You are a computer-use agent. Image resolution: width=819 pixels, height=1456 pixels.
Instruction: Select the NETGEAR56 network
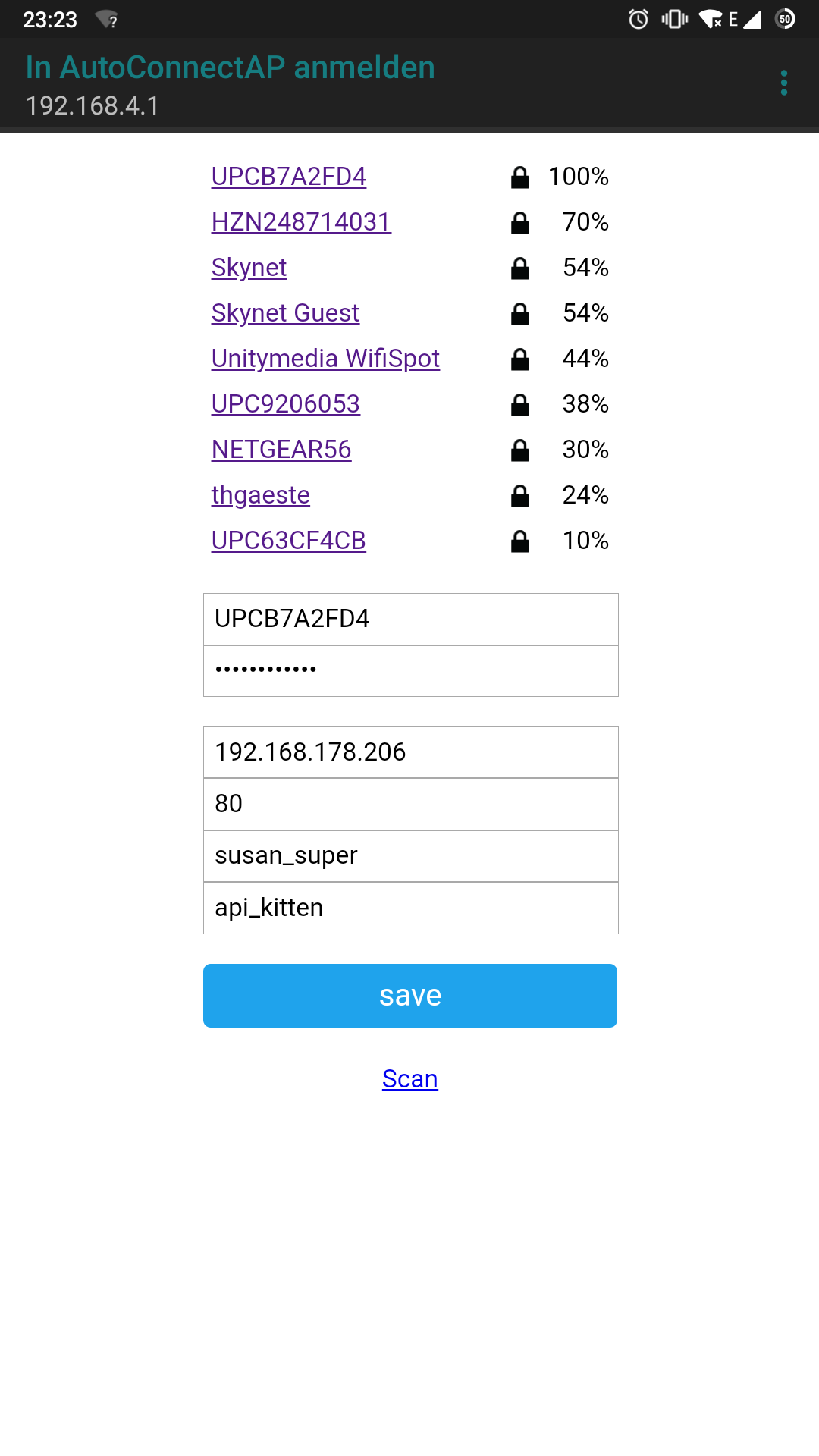pyautogui.click(x=281, y=450)
